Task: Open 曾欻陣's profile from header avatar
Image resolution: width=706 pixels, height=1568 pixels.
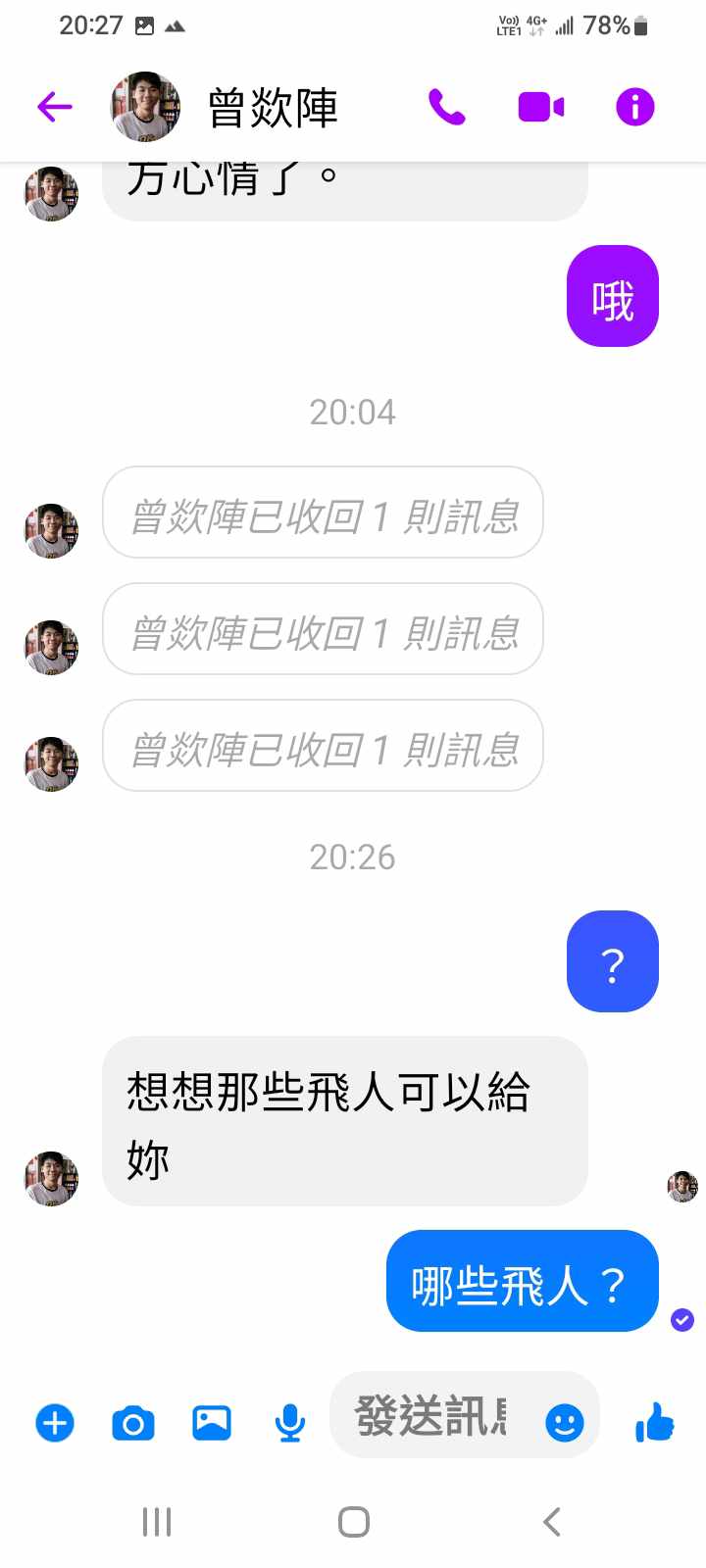Action: (145, 107)
